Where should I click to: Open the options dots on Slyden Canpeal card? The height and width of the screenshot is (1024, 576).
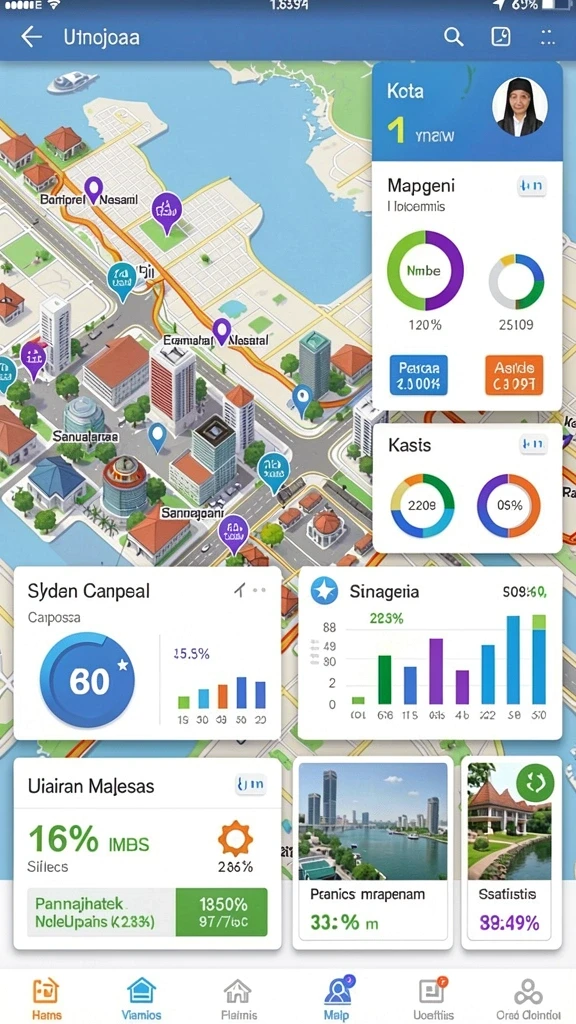(x=259, y=590)
